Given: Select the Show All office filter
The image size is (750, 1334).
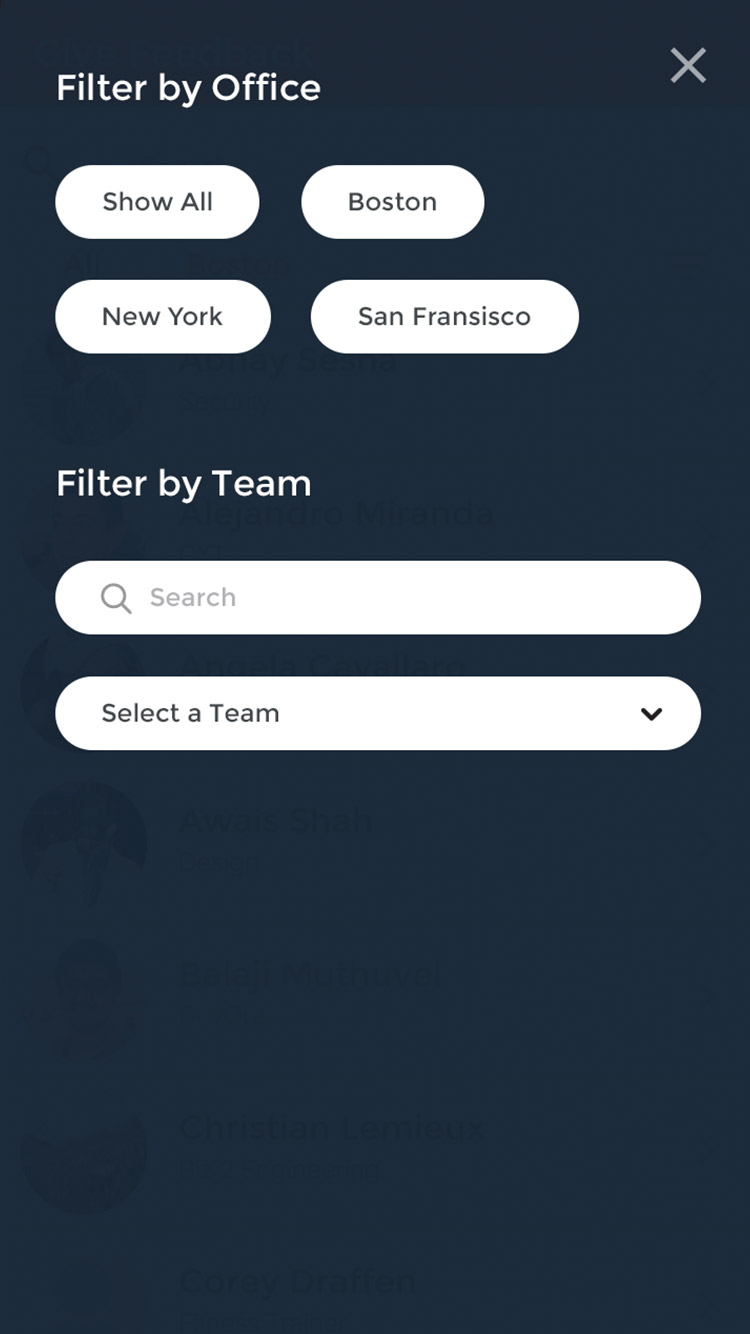Looking at the screenshot, I should tap(157, 202).
